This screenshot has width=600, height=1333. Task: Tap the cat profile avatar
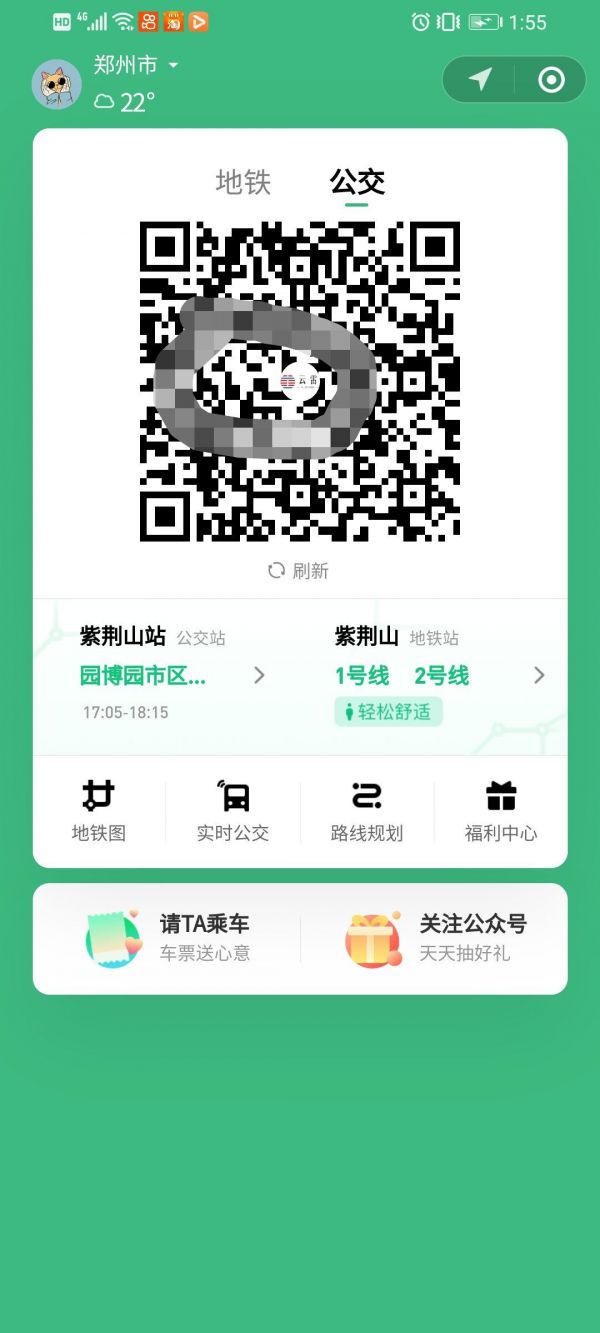tap(57, 84)
